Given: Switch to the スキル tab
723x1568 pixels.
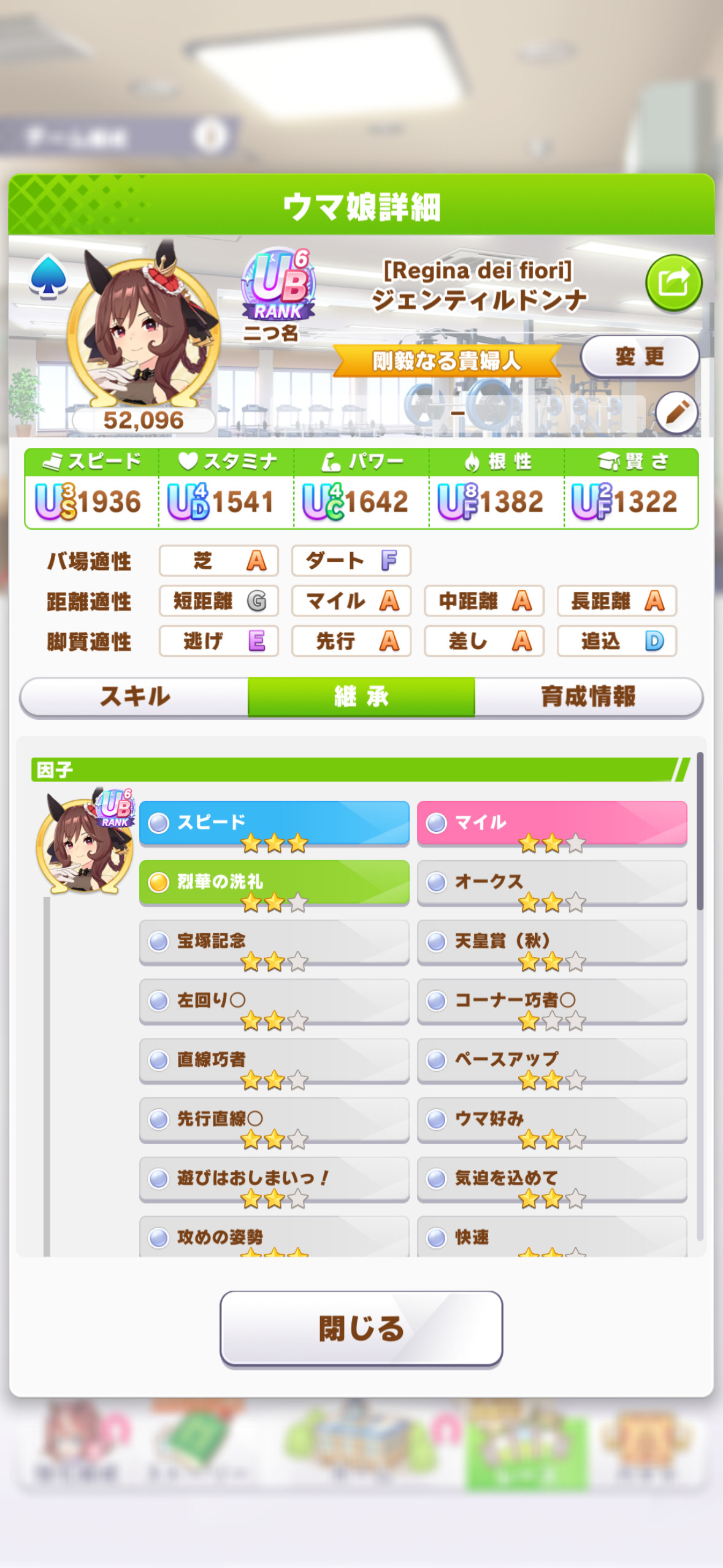Looking at the screenshot, I should point(134,696).
